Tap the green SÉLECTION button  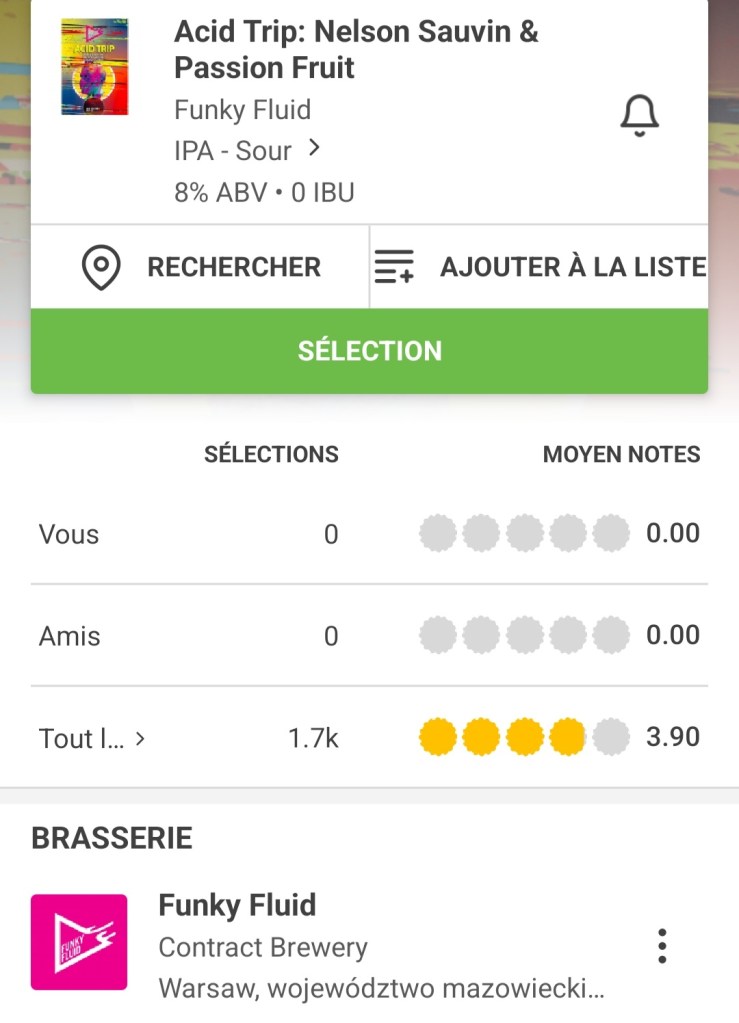[x=369, y=351]
